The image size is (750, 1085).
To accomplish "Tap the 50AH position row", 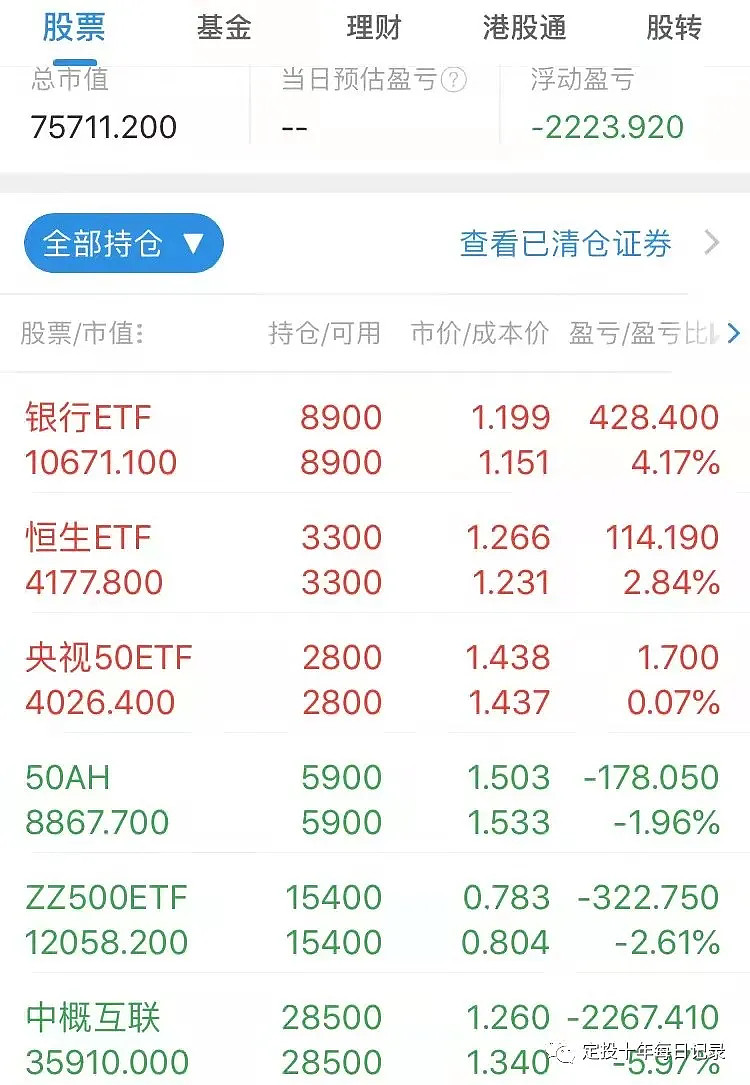I will [375, 798].
